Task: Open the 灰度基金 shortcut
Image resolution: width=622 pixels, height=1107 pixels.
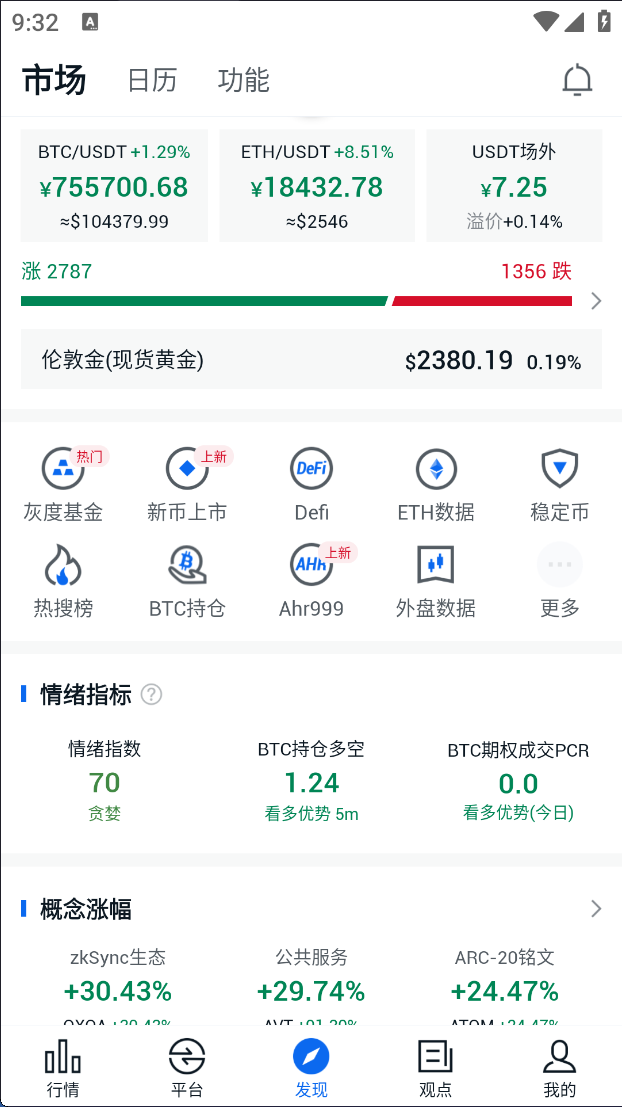Action: coord(63,484)
